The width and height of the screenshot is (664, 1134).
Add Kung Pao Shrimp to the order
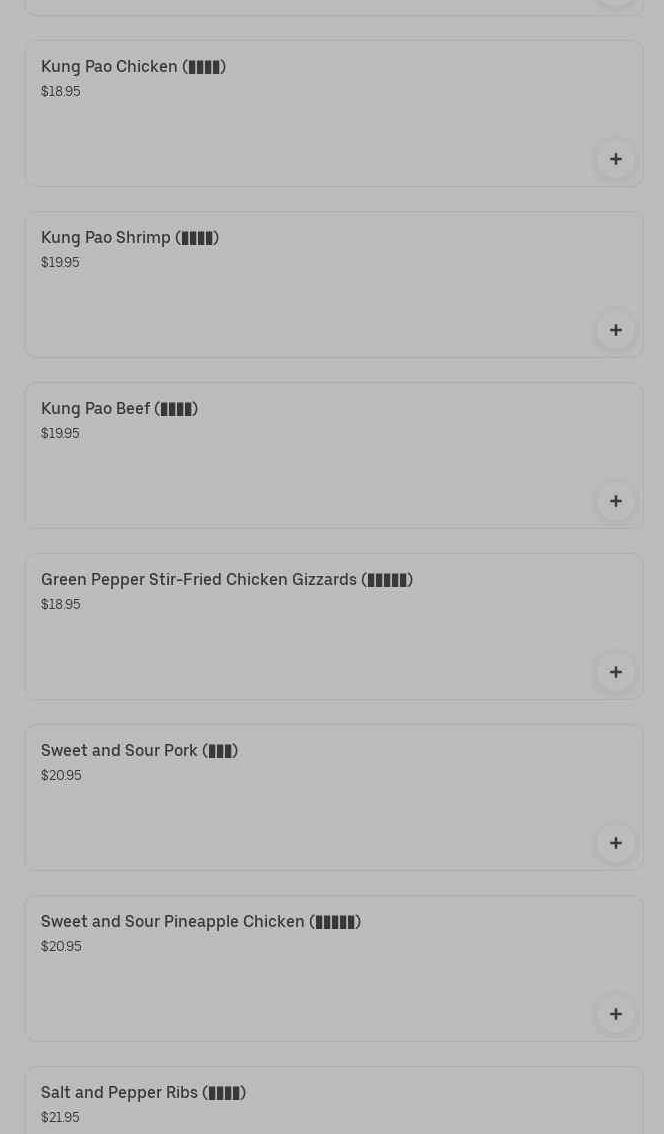click(x=616, y=330)
